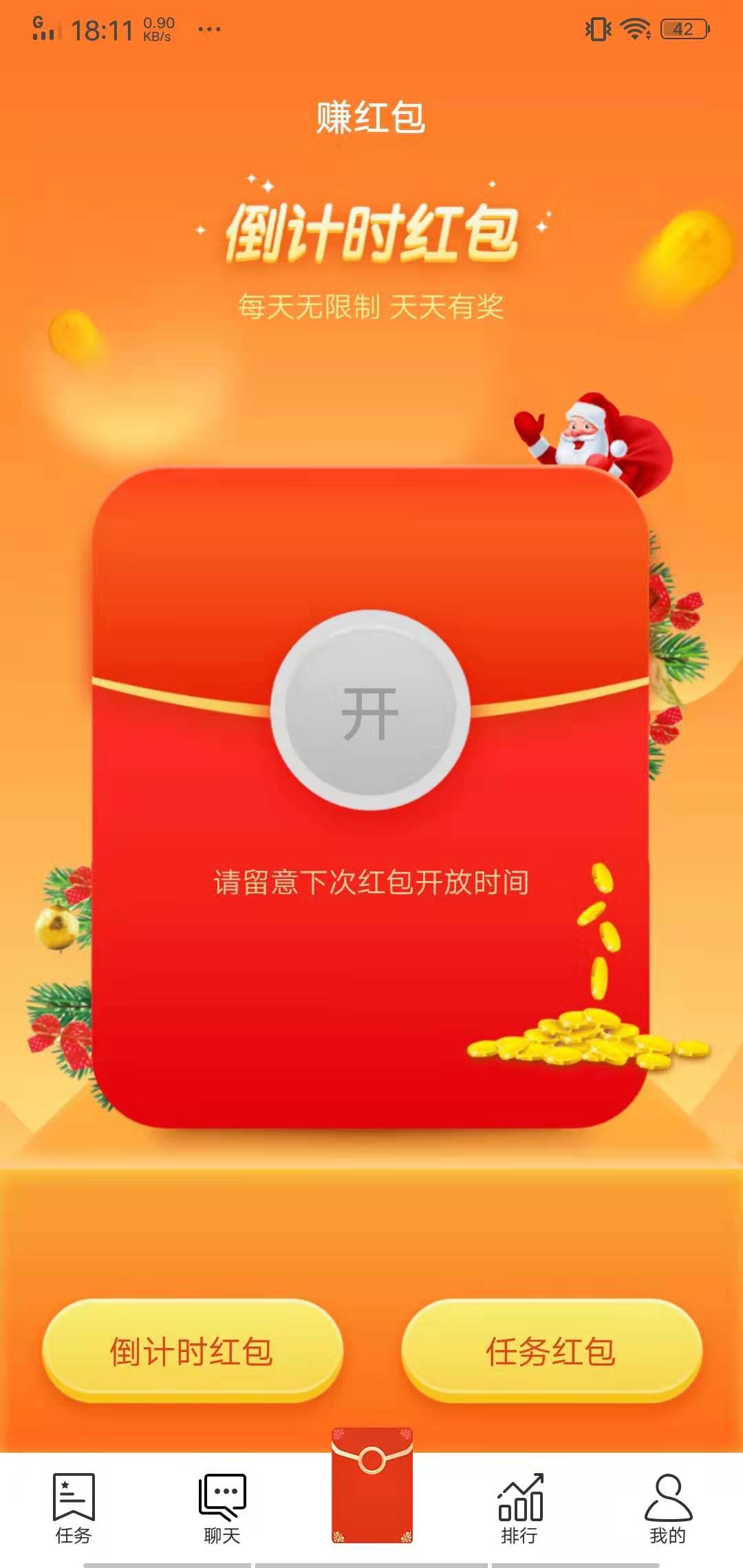
Task: Click the Wi-Fi icon in the status bar
Action: [634, 28]
